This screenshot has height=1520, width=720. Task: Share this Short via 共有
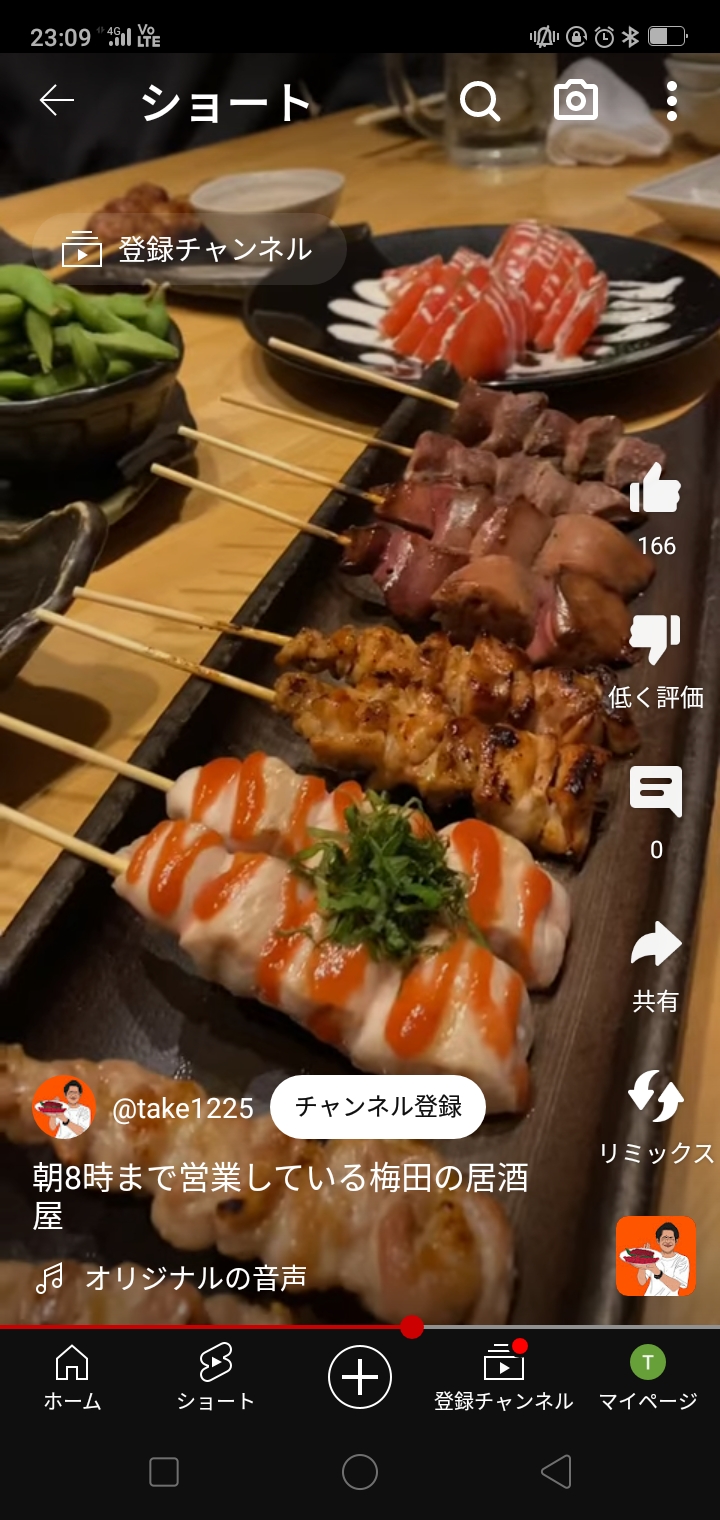656,946
